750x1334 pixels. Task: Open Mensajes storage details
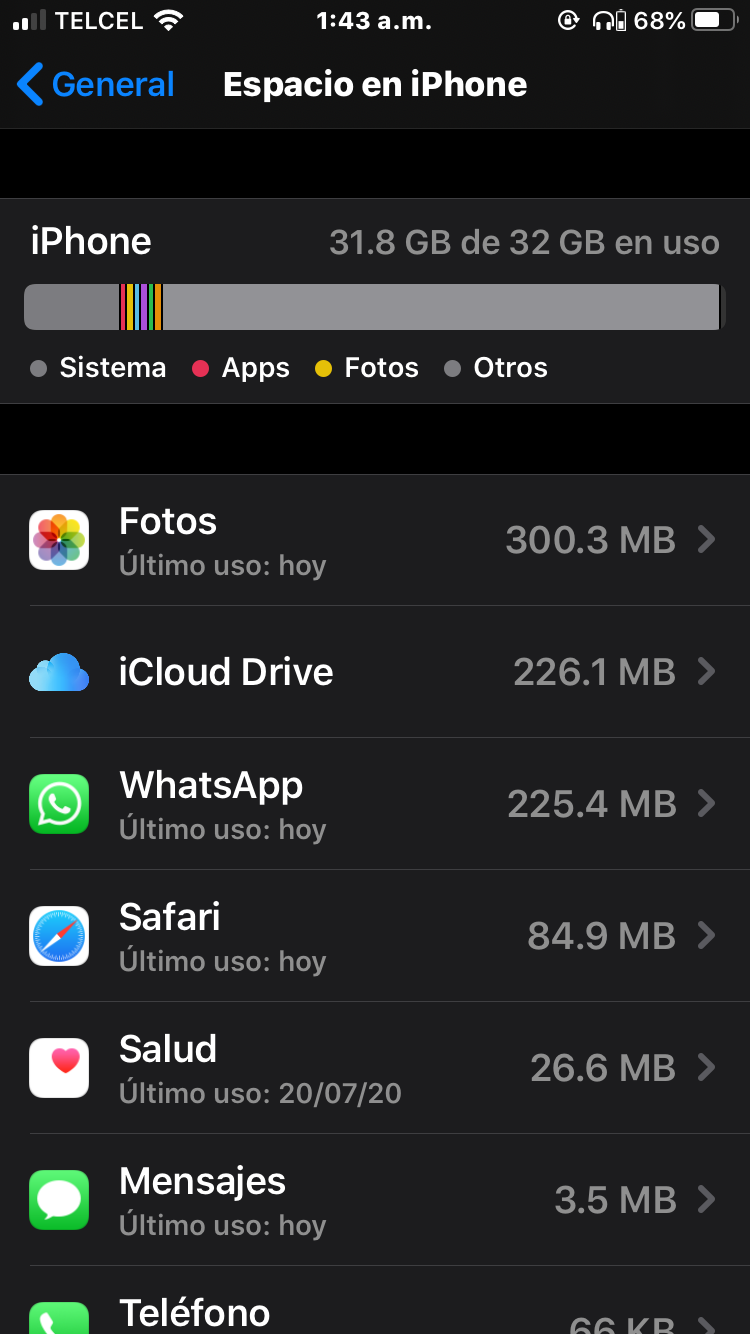coord(375,1200)
